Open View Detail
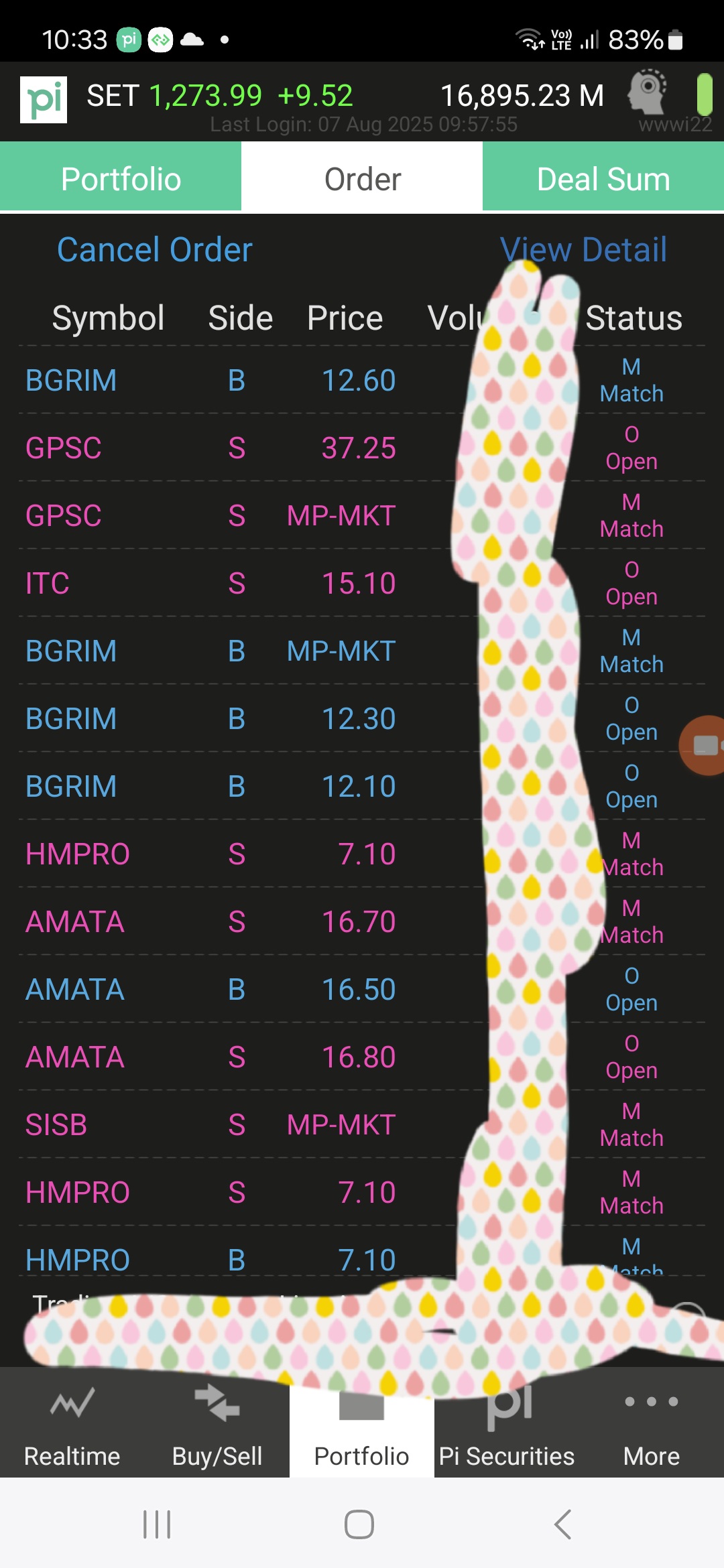 point(583,250)
